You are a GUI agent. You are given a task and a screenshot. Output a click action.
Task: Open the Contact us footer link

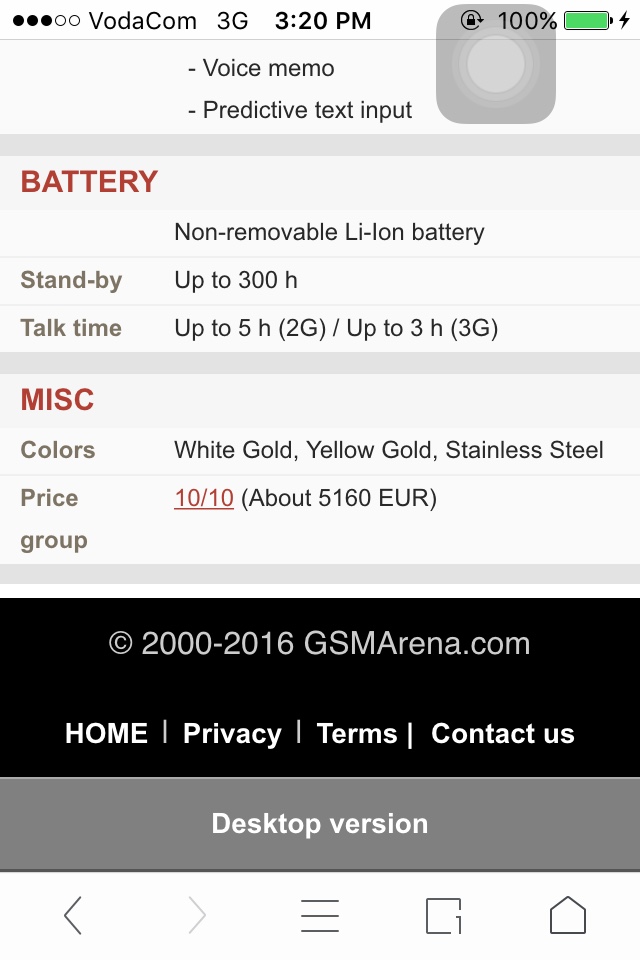point(503,734)
